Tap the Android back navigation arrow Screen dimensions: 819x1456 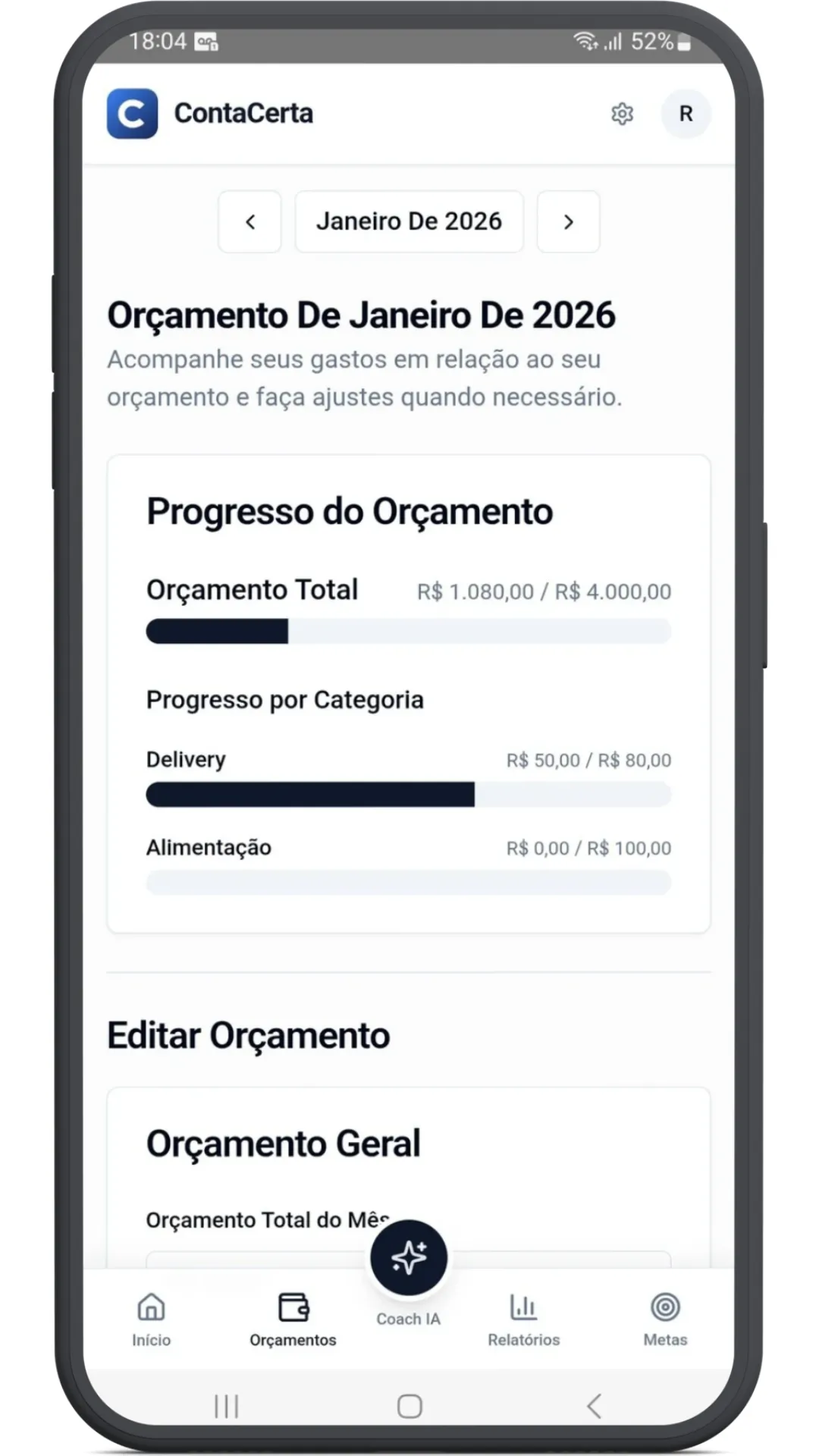594,1405
